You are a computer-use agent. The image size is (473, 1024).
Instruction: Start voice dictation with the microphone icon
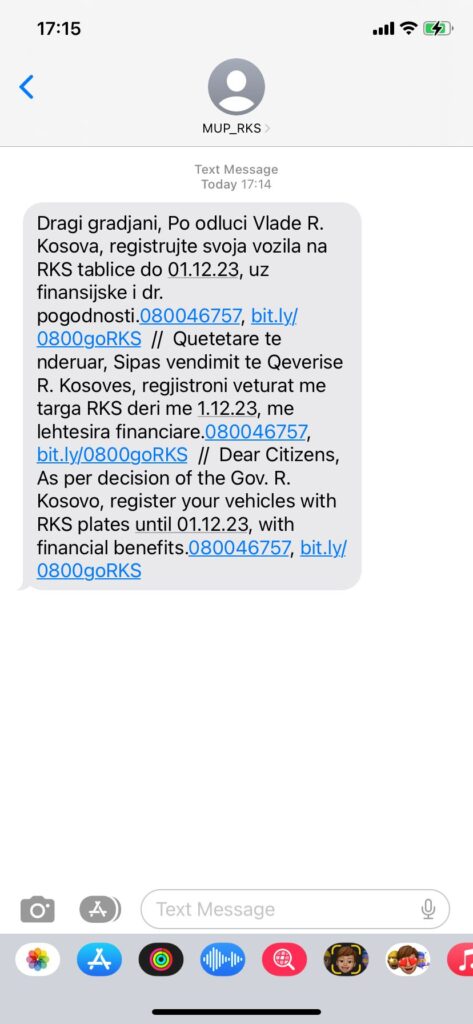[x=429, y=909]
